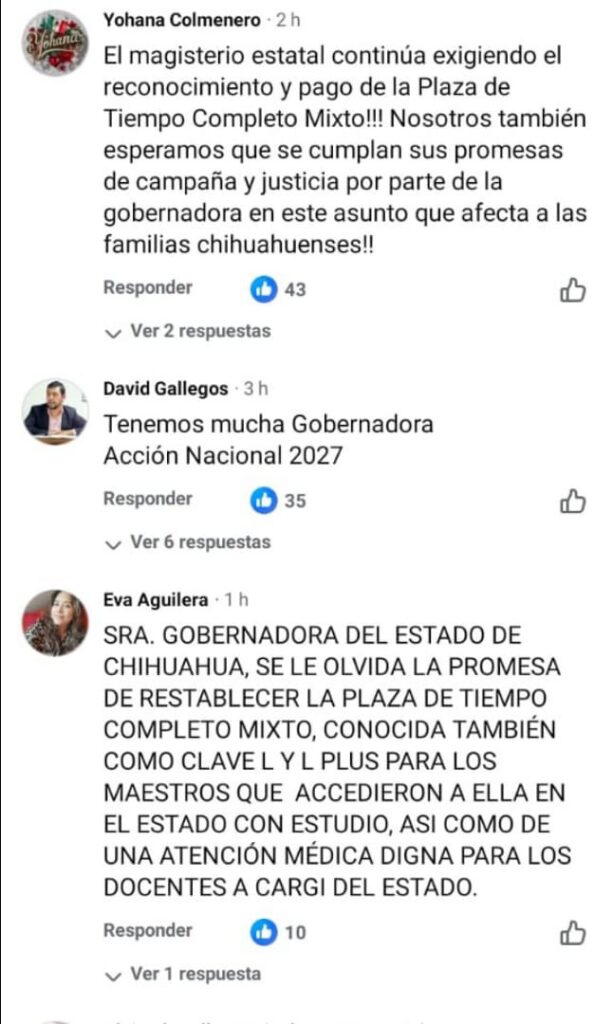The image size is (613, 1024).
Task: View reactions on Yohana Colmenero's comment
Action: tap(279, 290)
